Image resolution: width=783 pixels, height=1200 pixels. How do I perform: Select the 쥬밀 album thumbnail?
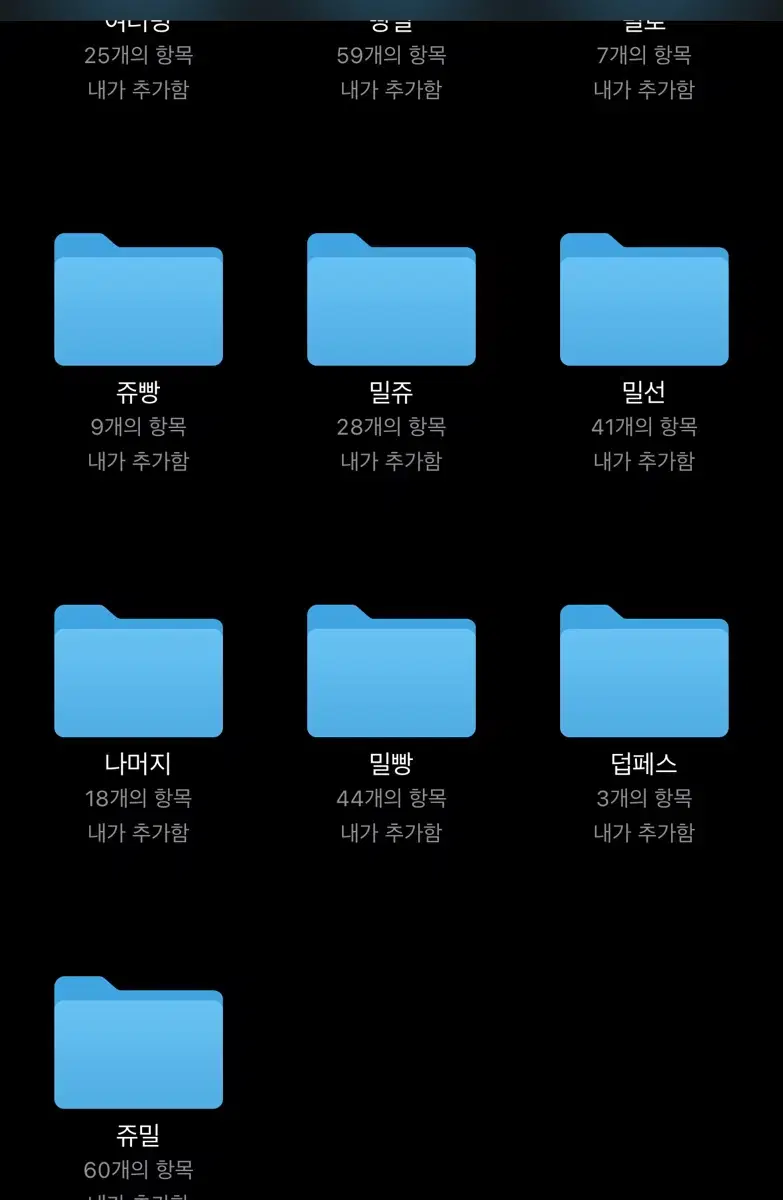[138, 1042]
